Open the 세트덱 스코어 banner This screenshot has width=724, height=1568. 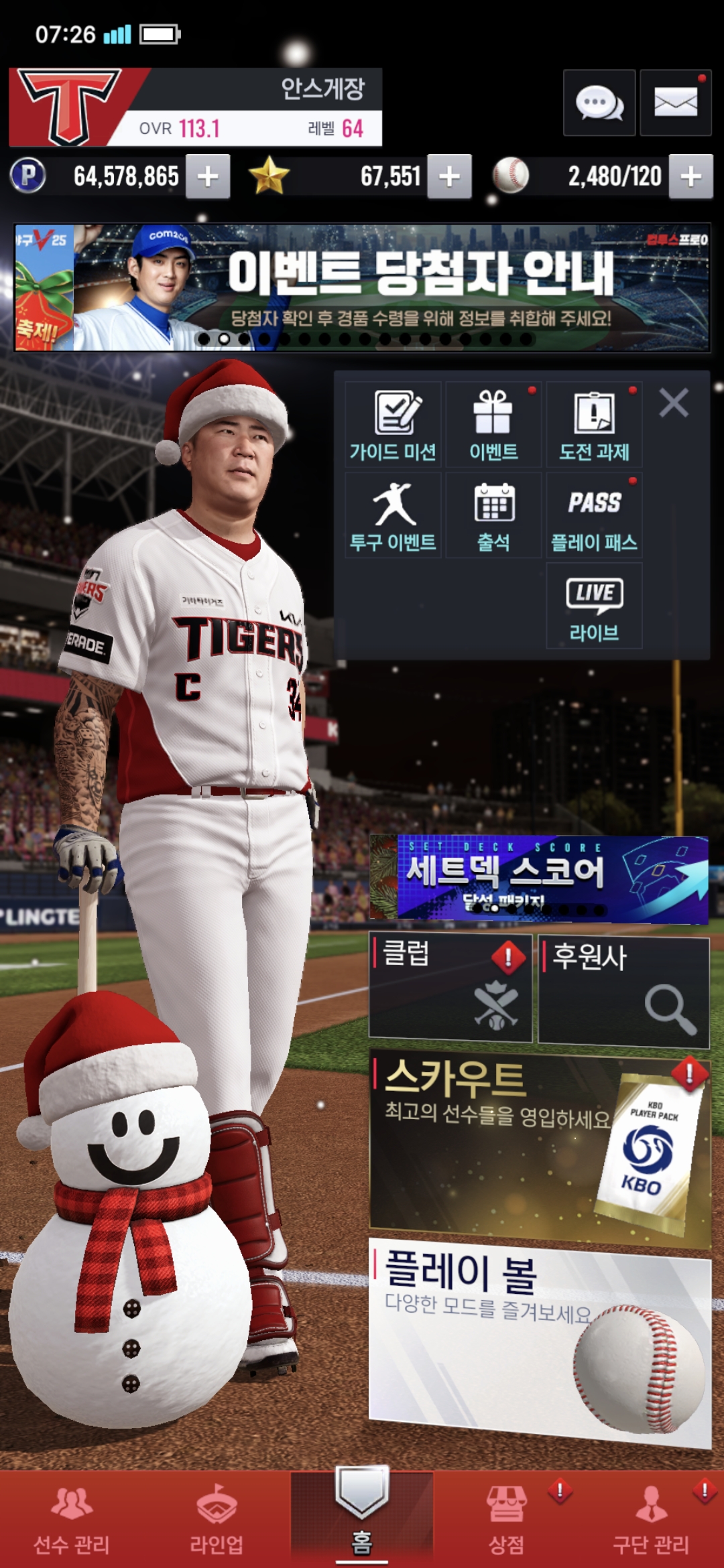pos(540,878)
